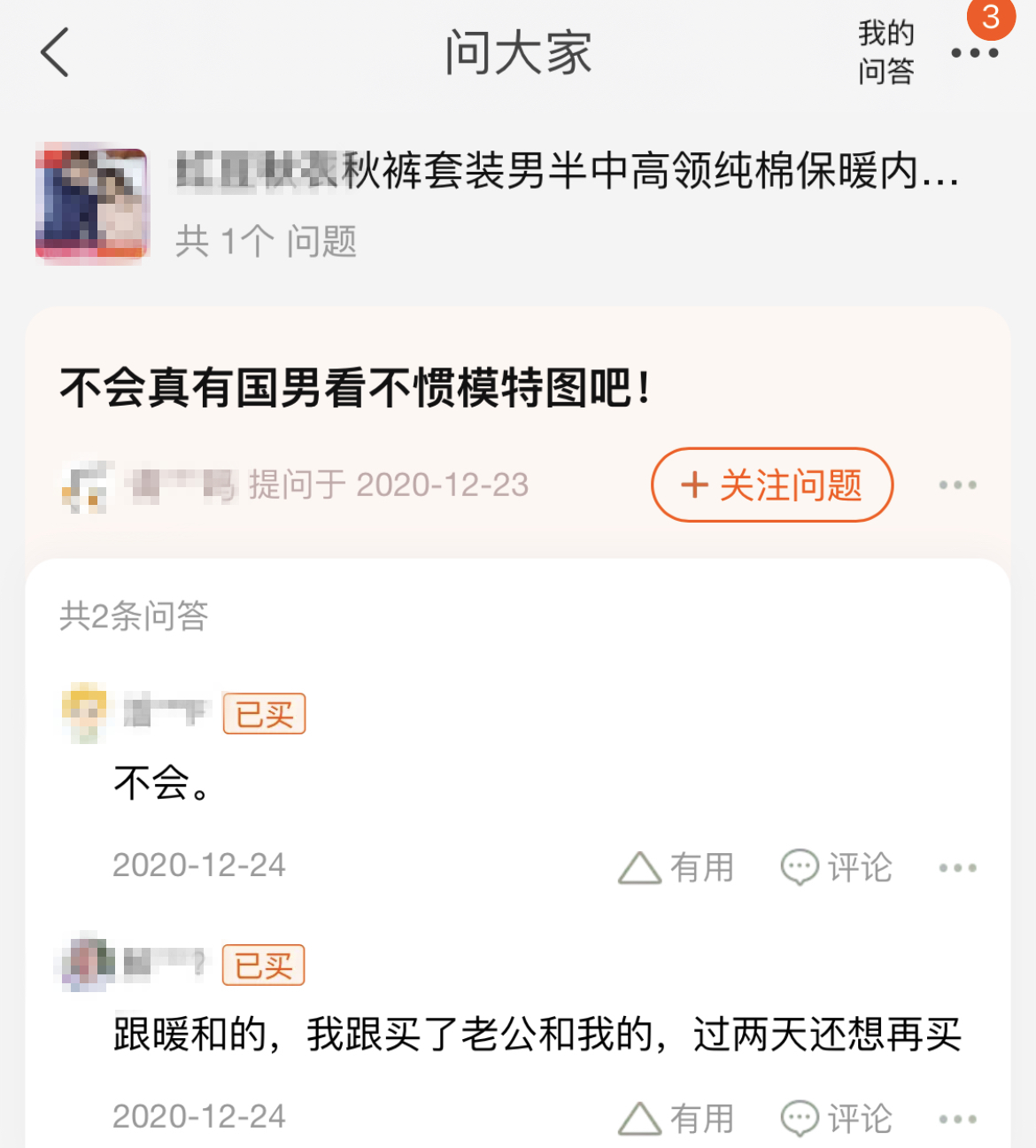Open more options for the question
Image resolution: width=1036 pixels, height=1148 pixels.
pyautogui.click(x=957, y=485)
